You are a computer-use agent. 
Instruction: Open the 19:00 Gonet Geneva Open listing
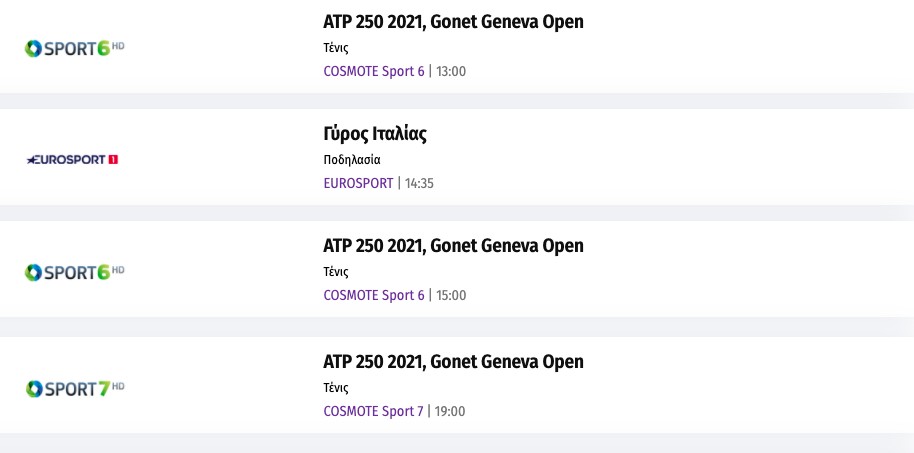coord(453,362)
